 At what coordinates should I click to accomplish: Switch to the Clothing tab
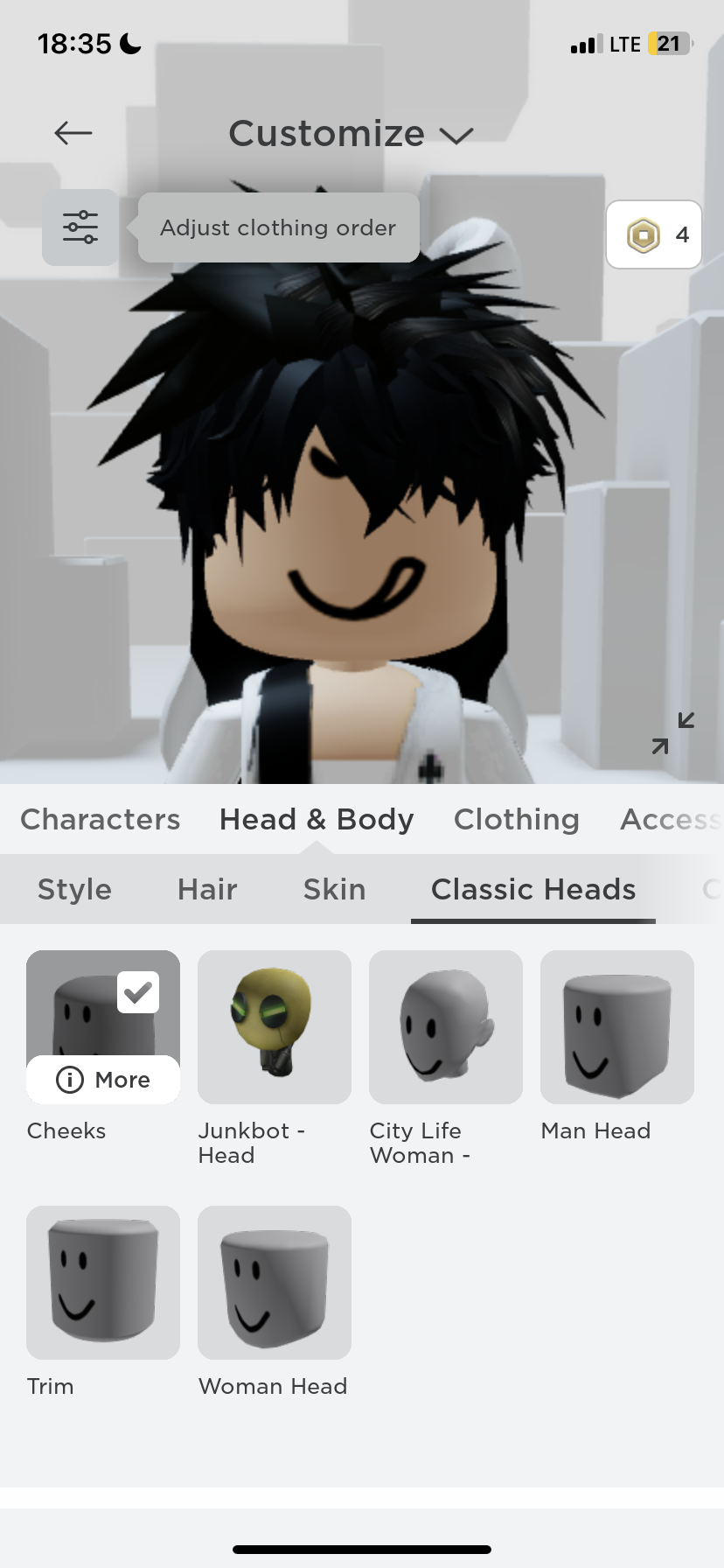click(516, 819)
